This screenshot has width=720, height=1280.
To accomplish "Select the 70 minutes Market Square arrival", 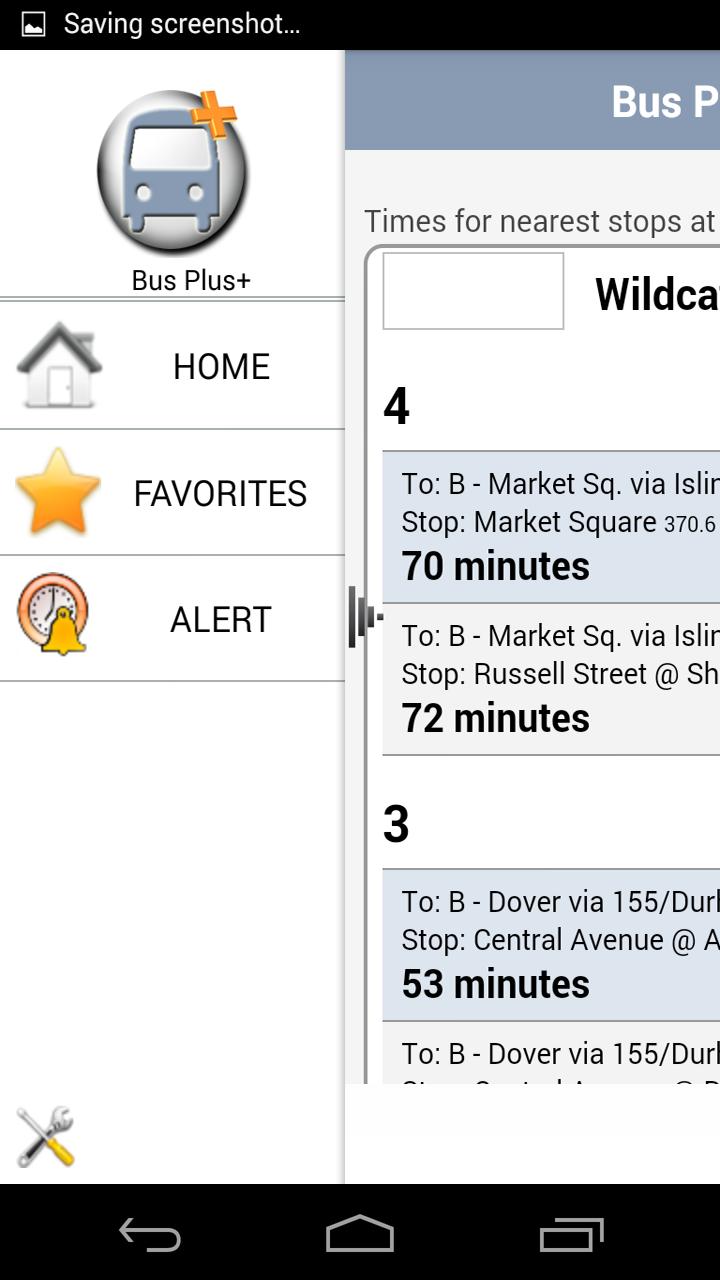I will 551,527.
